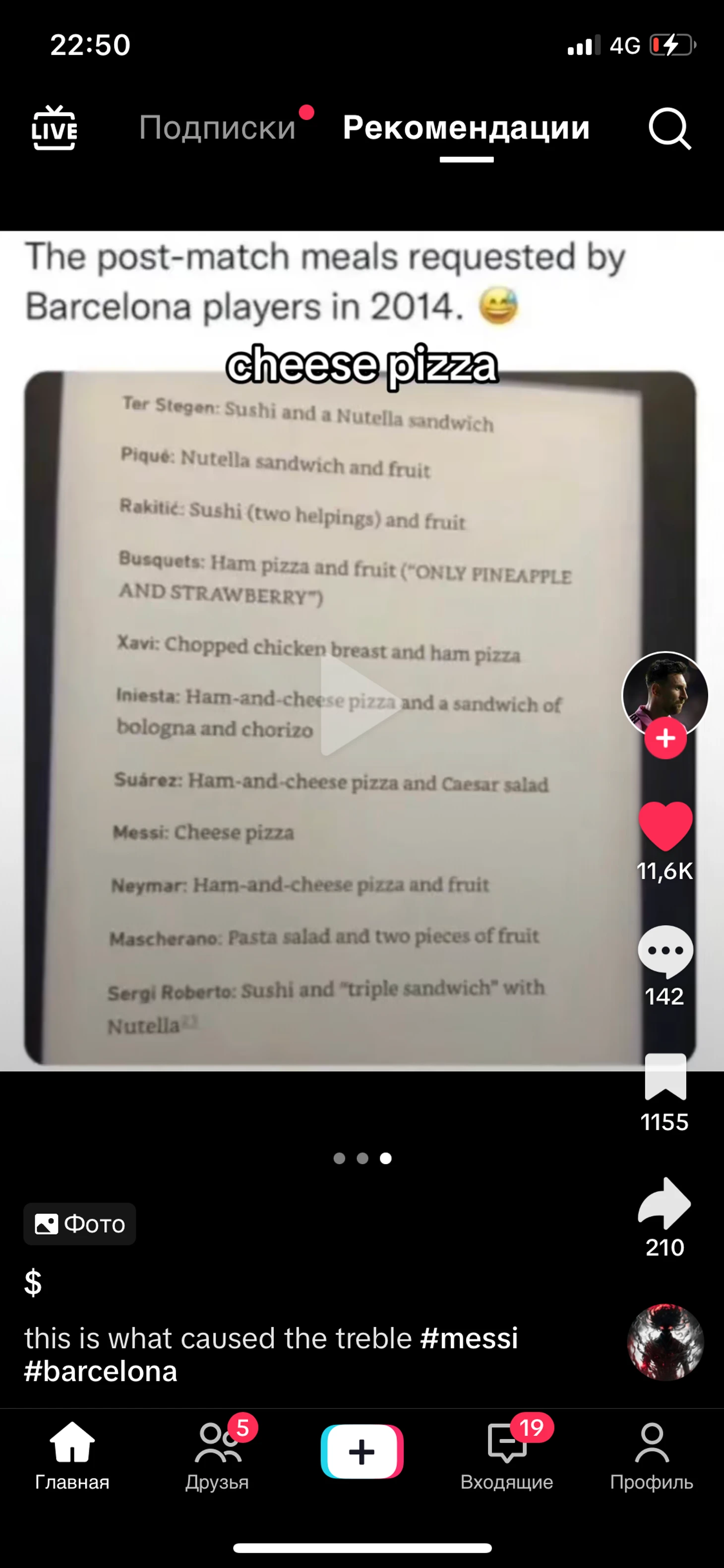Share this post using the arrow icon
The width and height of the screenshot is (724, 1568).
[665, 1203]
